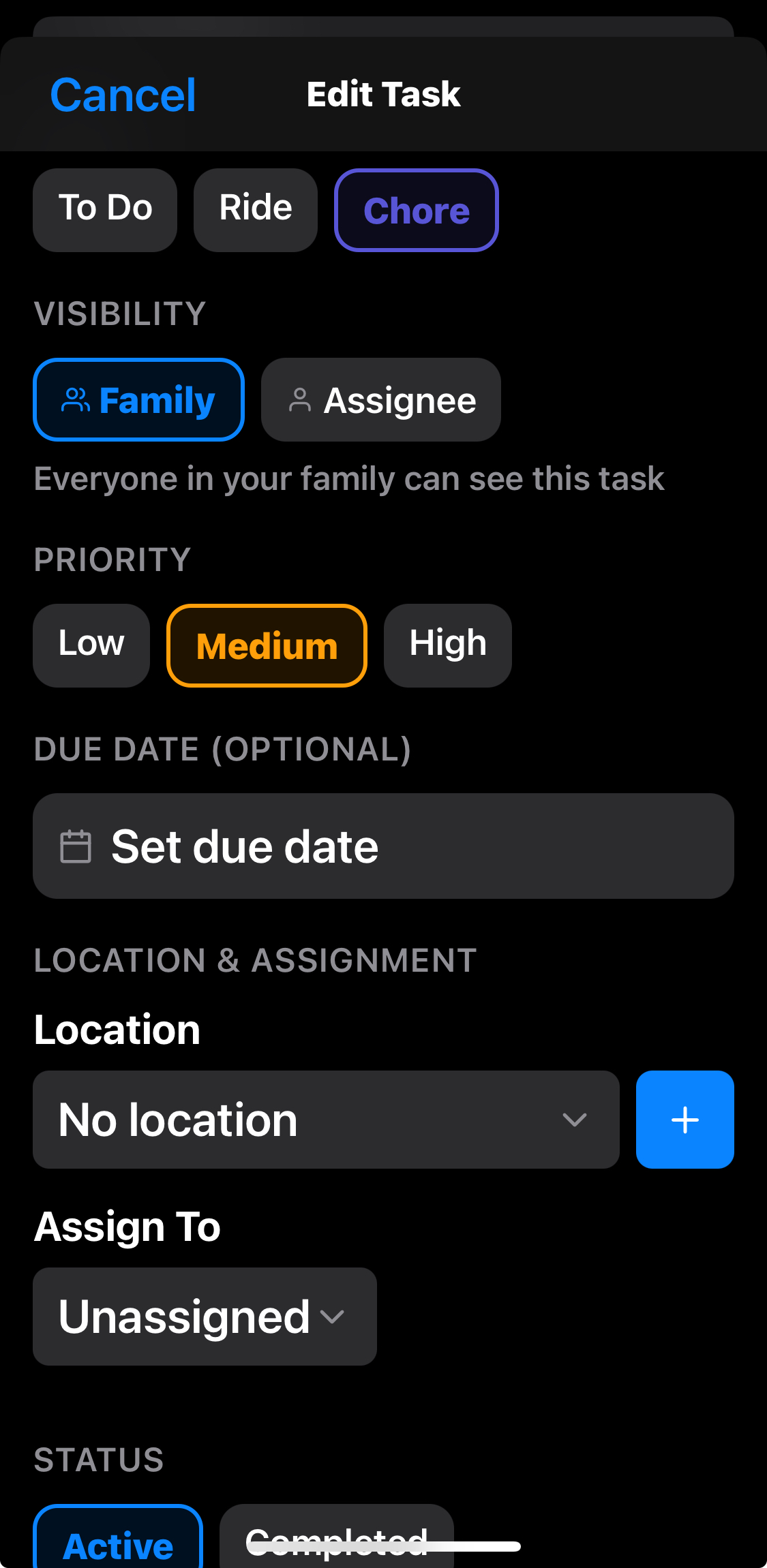The image size is (767, 1568).
Task: Select Family visibility
Action: tap(138, 399)
